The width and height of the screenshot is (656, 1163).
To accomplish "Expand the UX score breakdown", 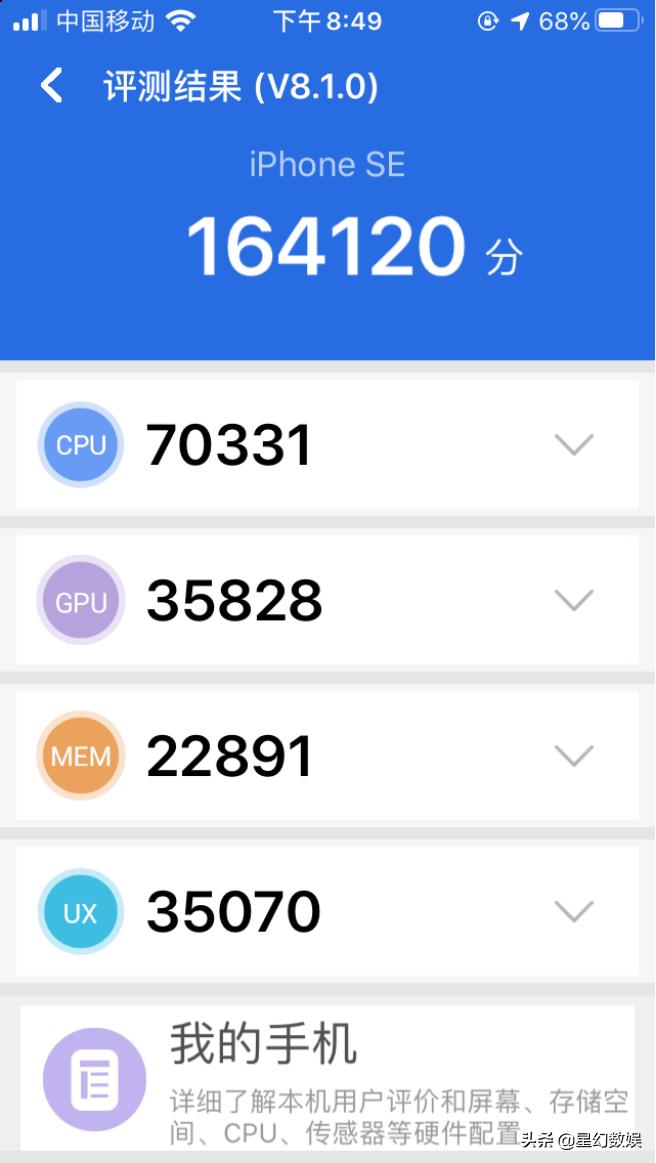I will (x=574, y=911).
